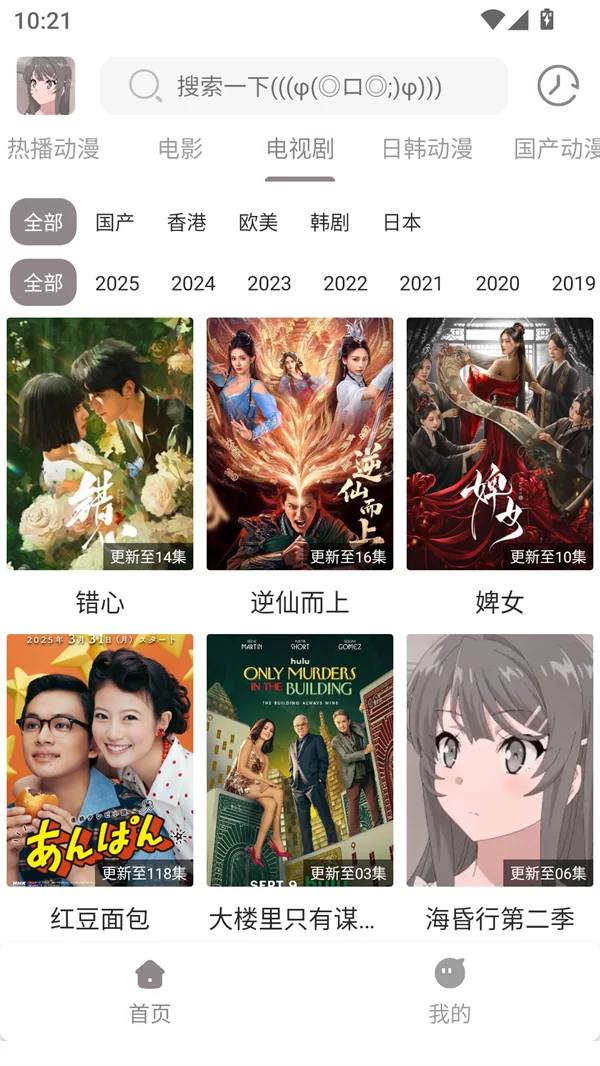This screenshot has height=1066, width=600.
Task: Tap the profile avatar picture
Action: (46, 86)
